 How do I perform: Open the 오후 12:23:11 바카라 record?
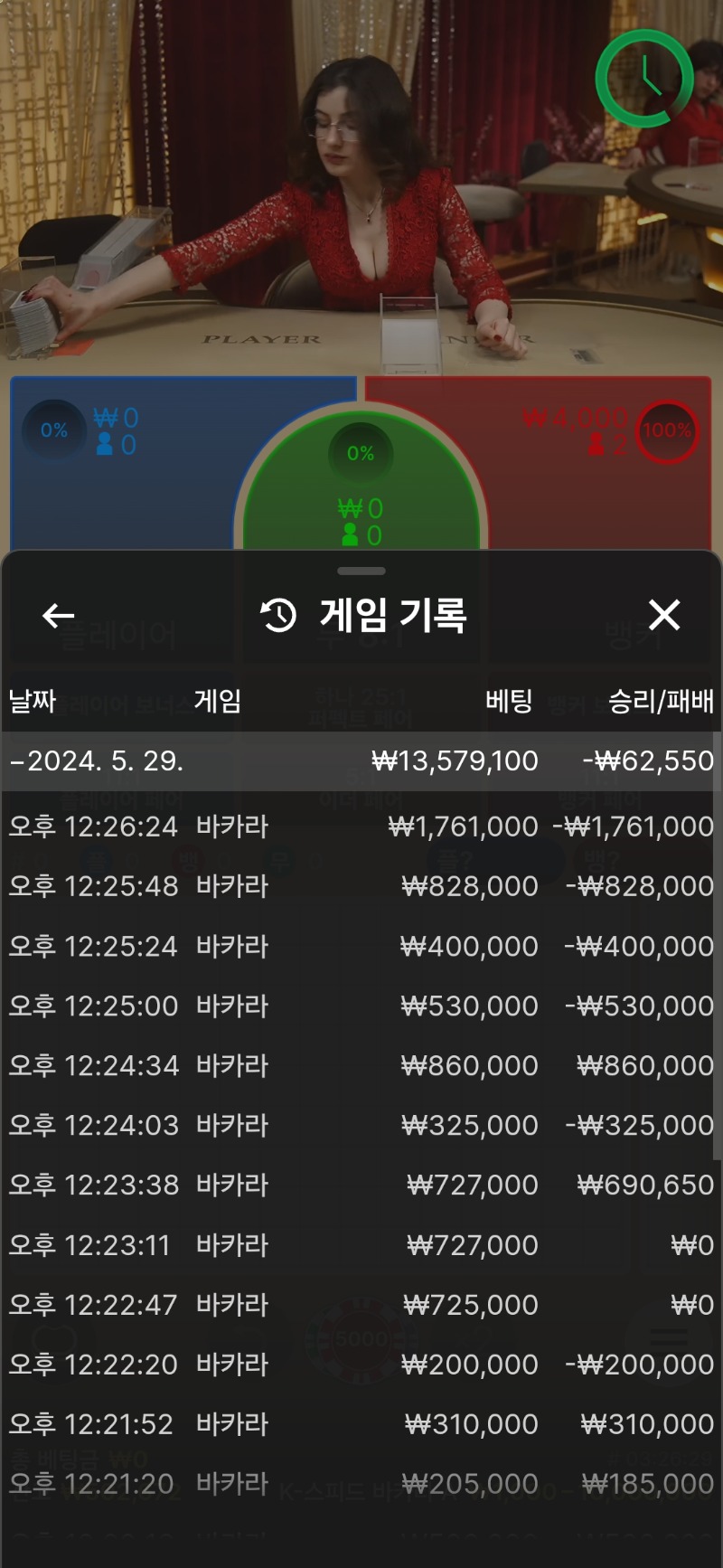click(x=361, y=1245)
